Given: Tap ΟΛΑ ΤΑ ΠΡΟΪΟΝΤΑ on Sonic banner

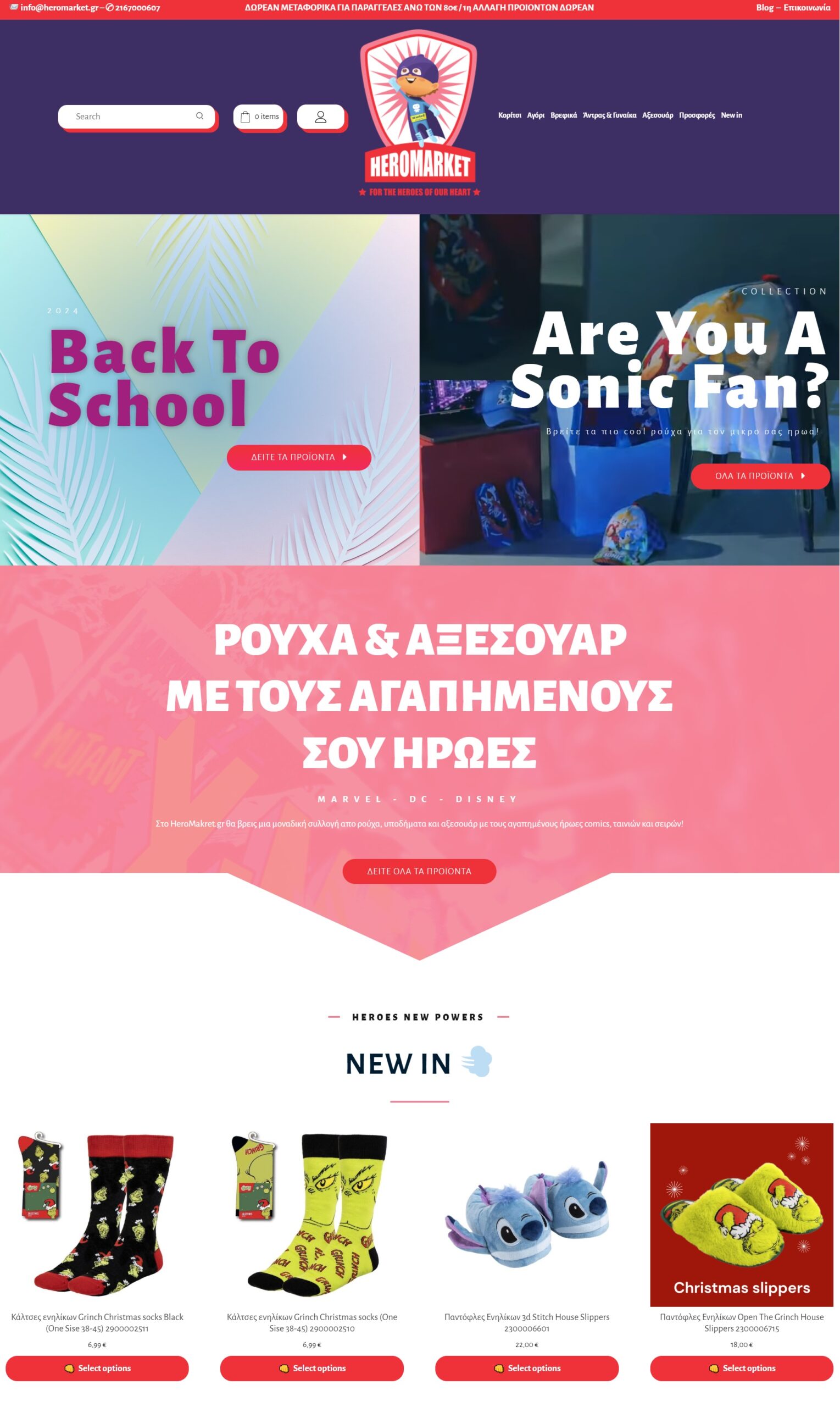Looking at the screenshot, I should 760,476.
